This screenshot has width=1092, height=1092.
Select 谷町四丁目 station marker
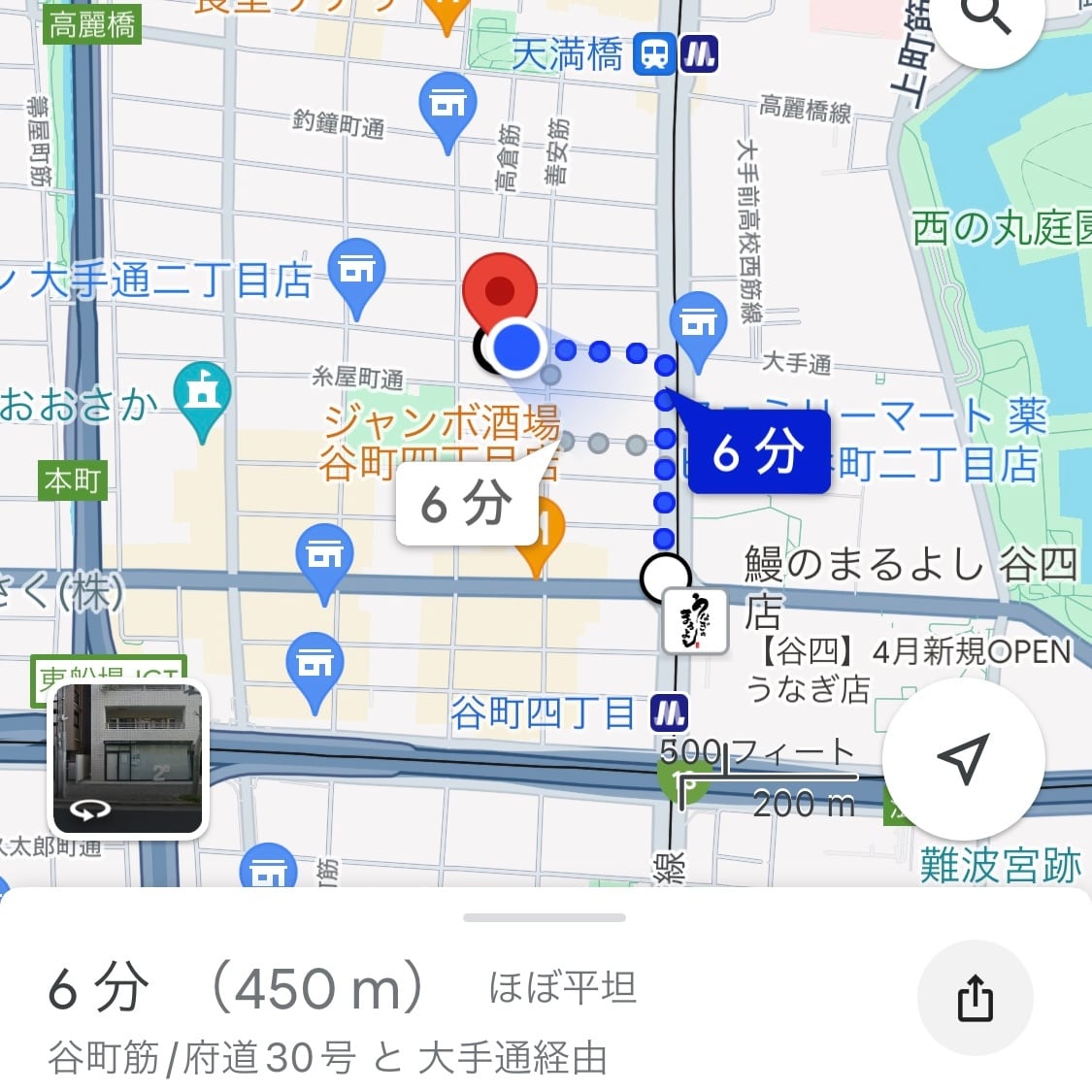pos(669,713)
